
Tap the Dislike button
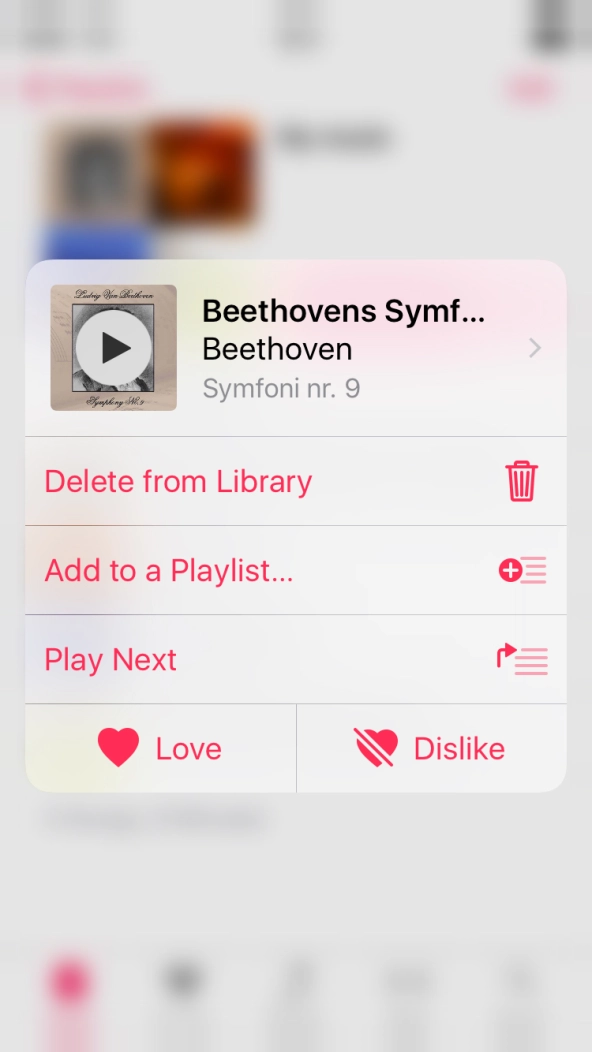[x=432, y=748]
